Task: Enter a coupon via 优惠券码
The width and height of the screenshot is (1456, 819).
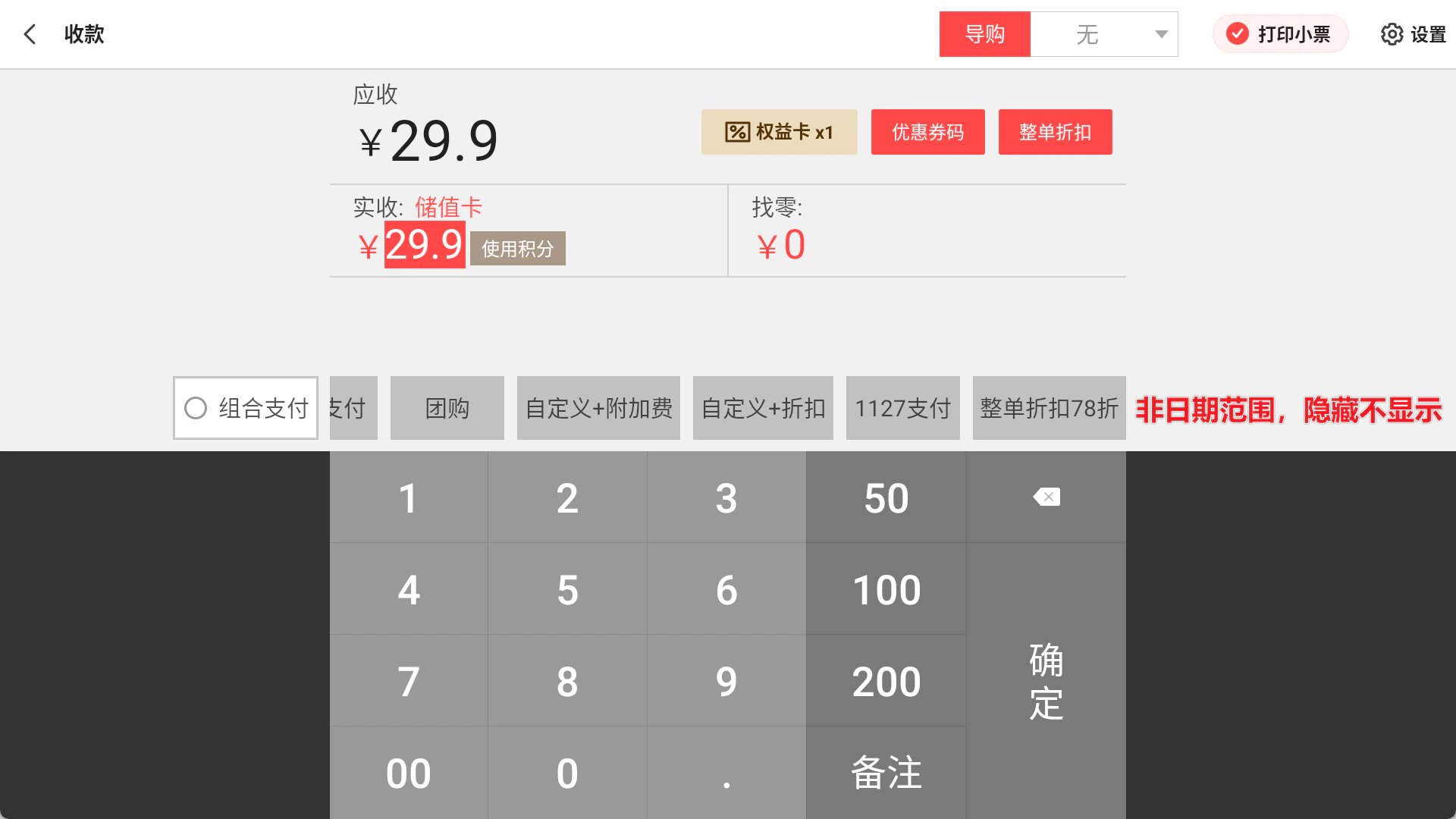Action: pyautogui.click(x=927, y=132)
